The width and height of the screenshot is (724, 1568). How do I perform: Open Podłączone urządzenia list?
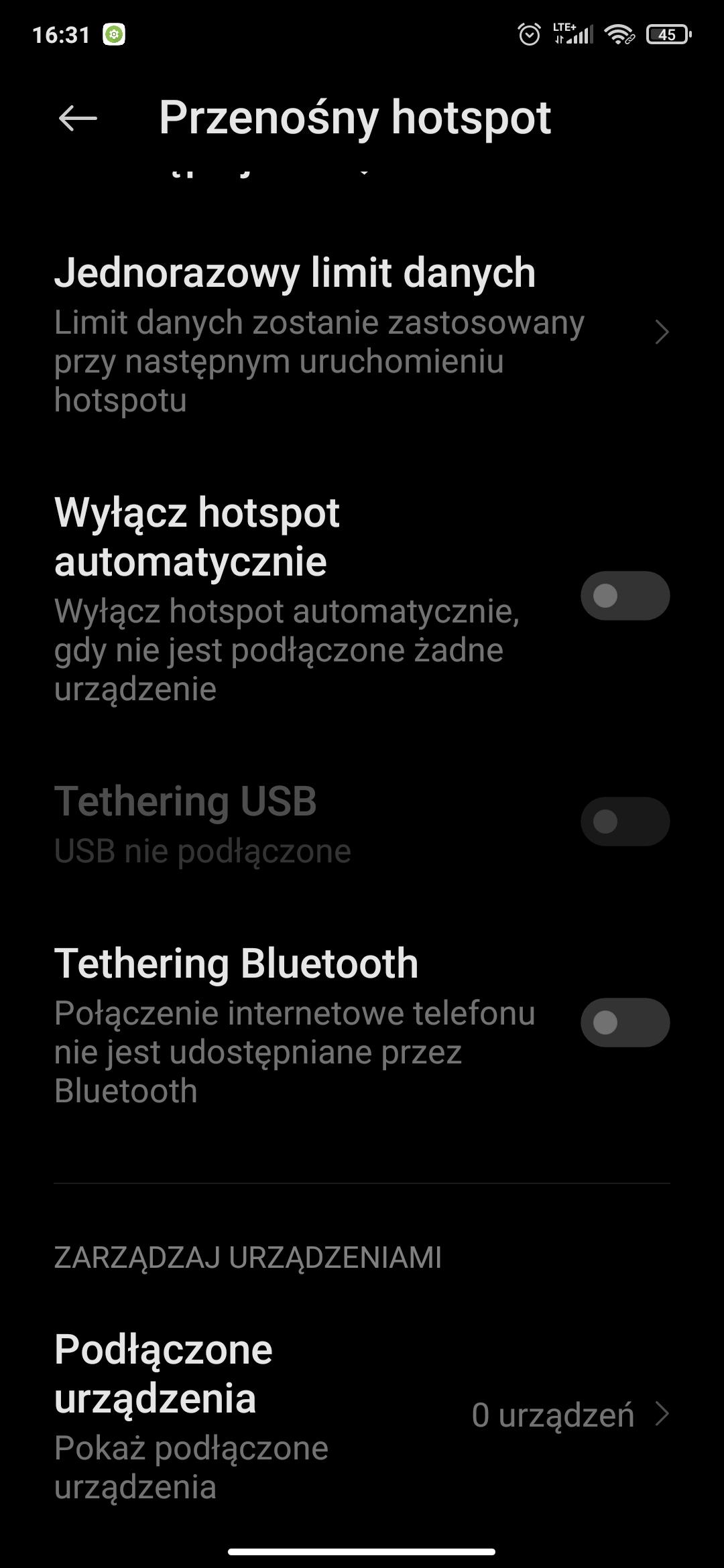click(x=362, y=1415)
